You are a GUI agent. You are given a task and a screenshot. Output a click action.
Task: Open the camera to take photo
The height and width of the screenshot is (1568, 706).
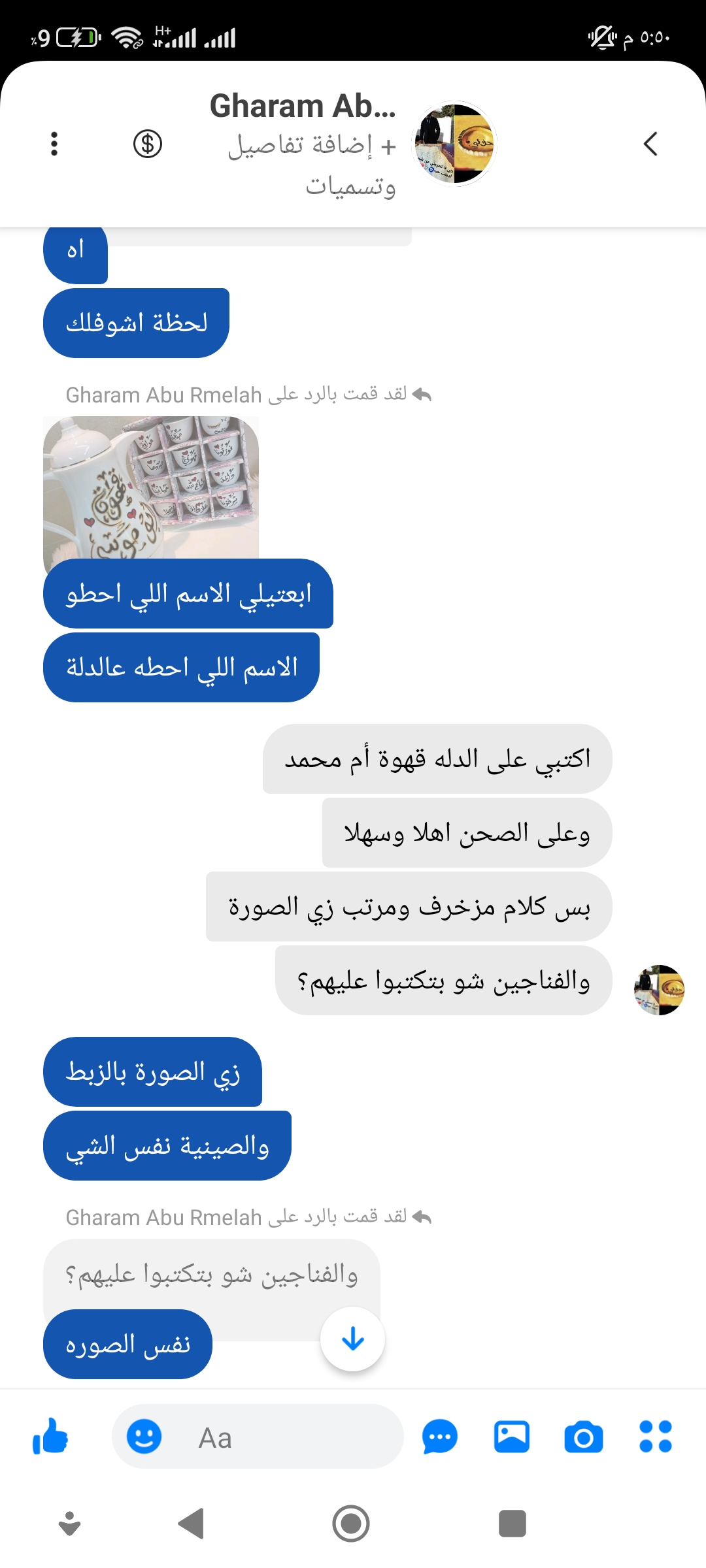click(583, 1437)
